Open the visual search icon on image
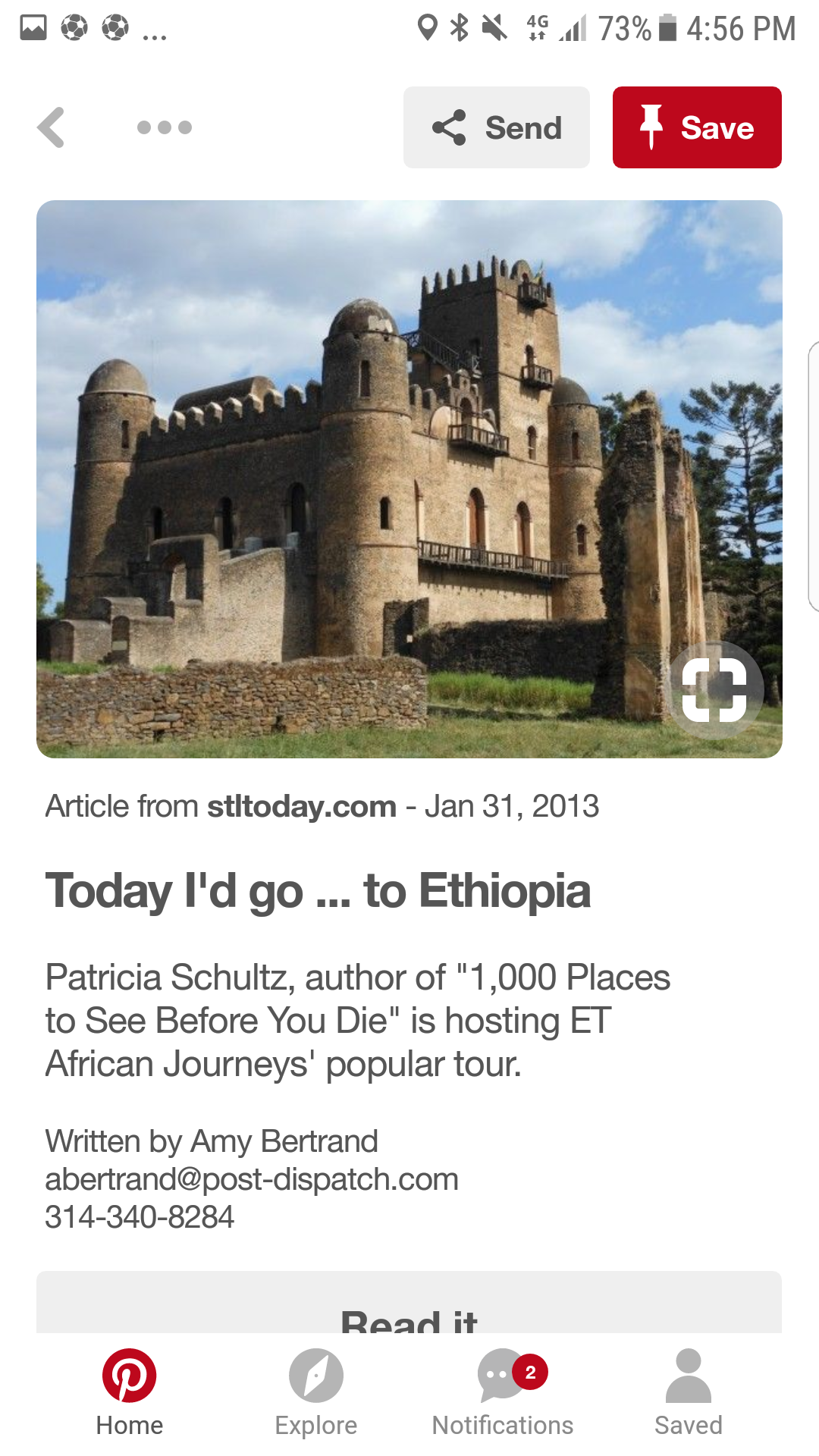819x1456 pixels. click(x=714, y=689)
